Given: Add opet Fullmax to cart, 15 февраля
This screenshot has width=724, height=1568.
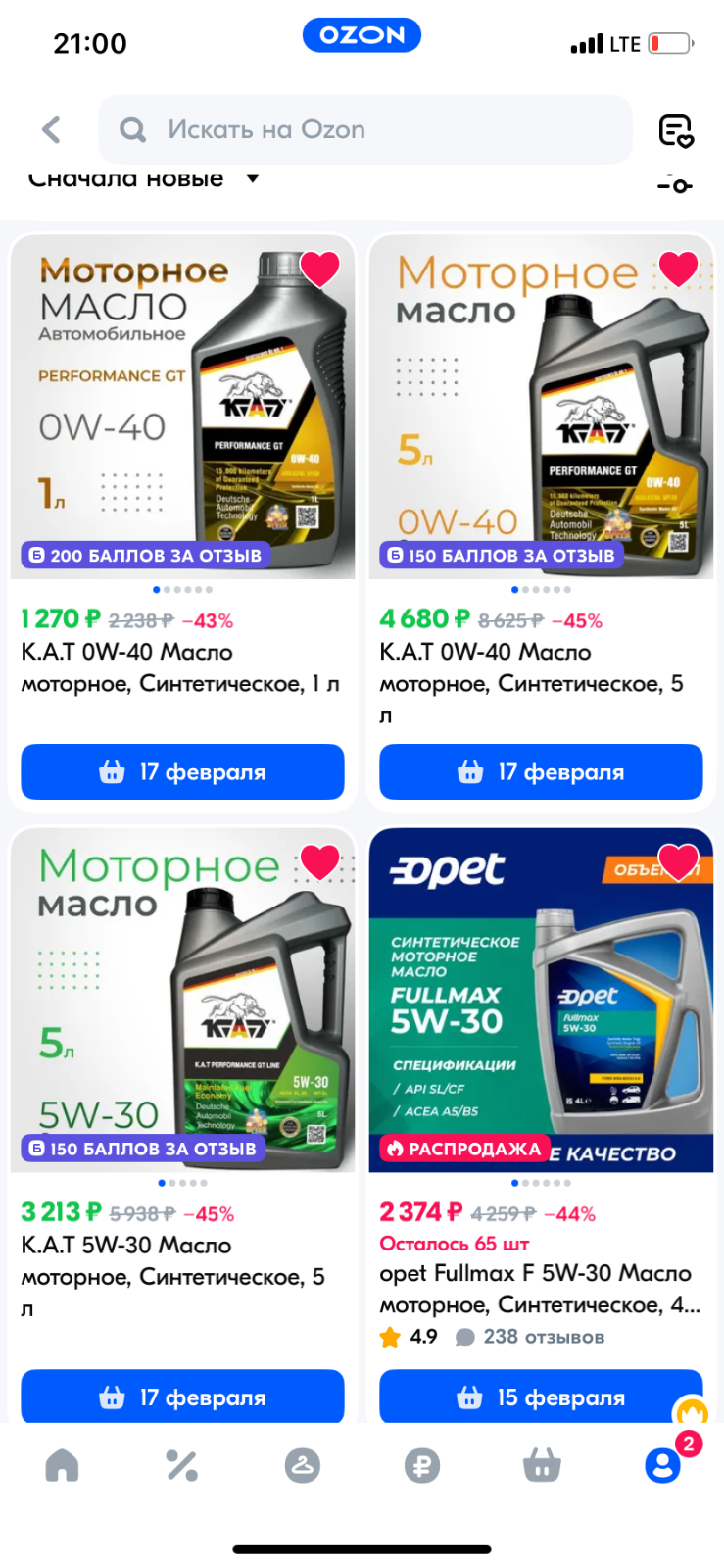Looking at the screenshot, I should tap(541, 1396).
